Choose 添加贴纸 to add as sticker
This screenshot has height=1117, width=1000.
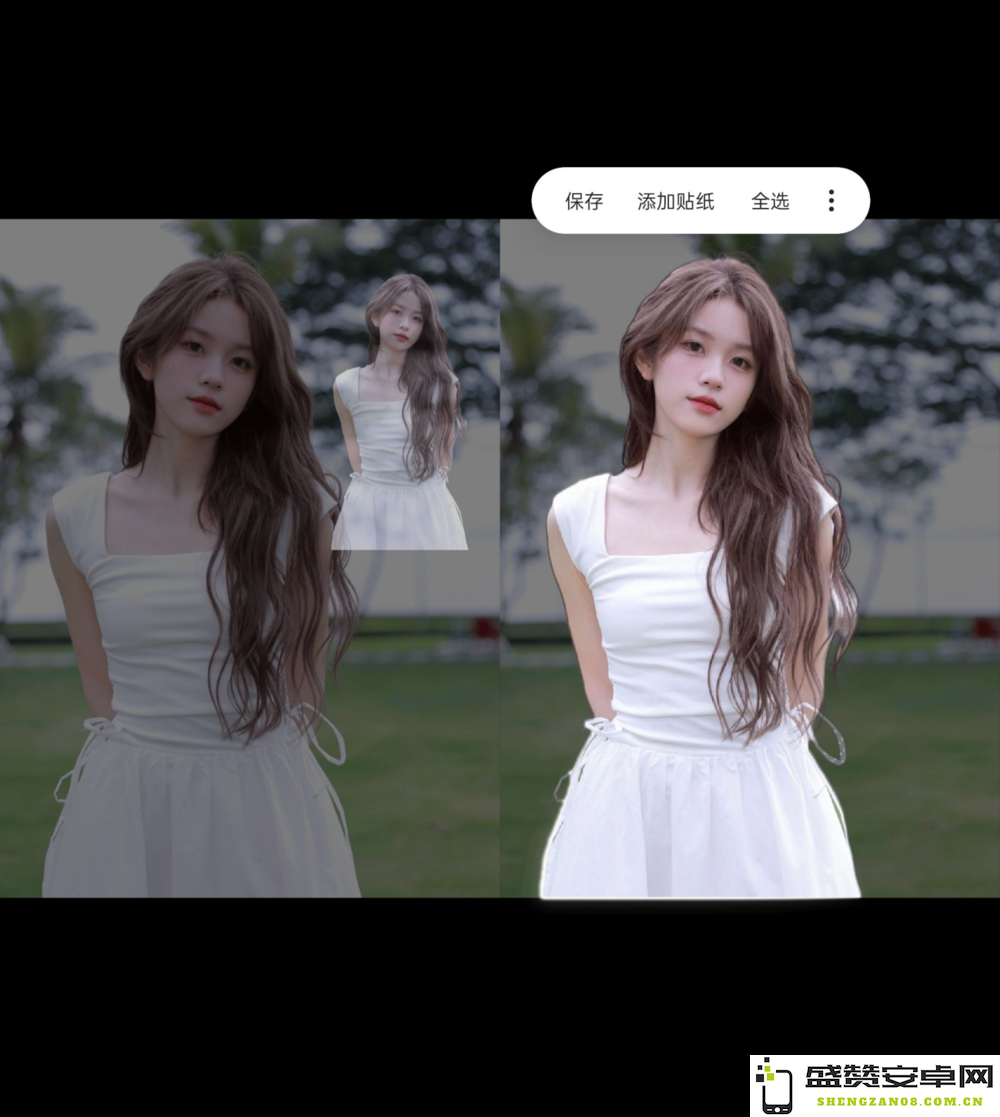(676, 201)
